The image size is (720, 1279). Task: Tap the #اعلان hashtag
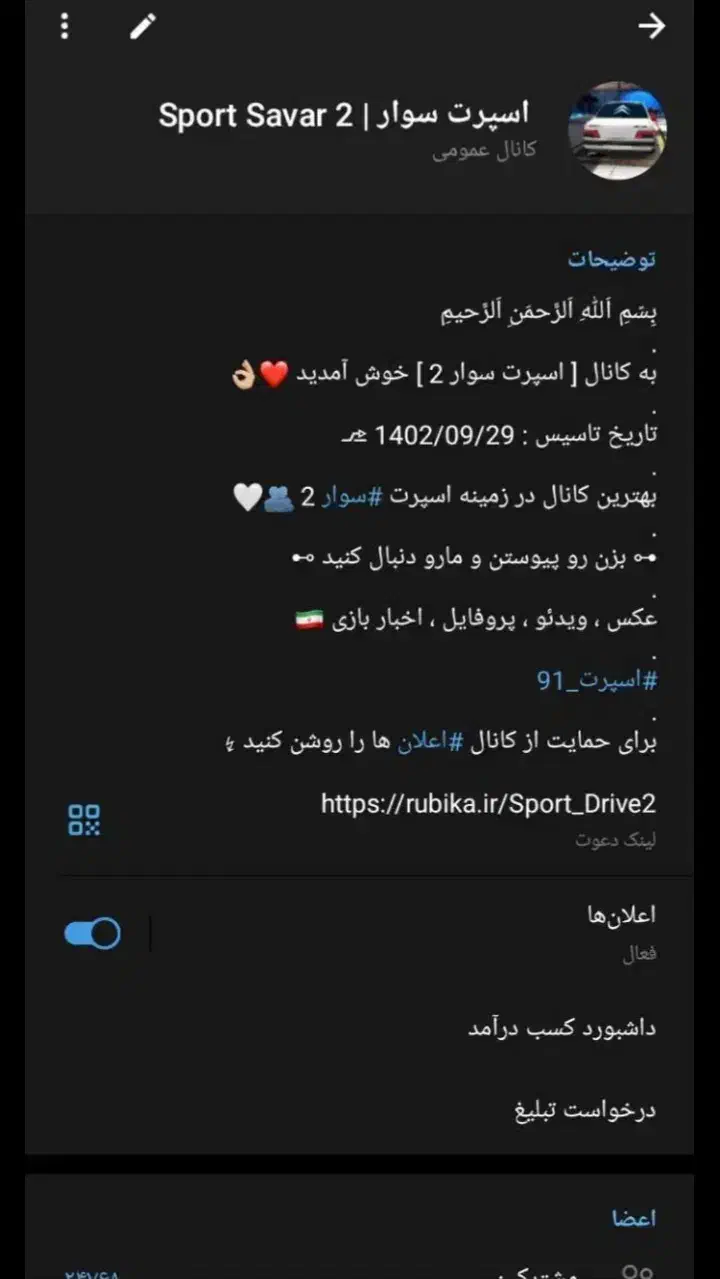(x=420, y=743)
